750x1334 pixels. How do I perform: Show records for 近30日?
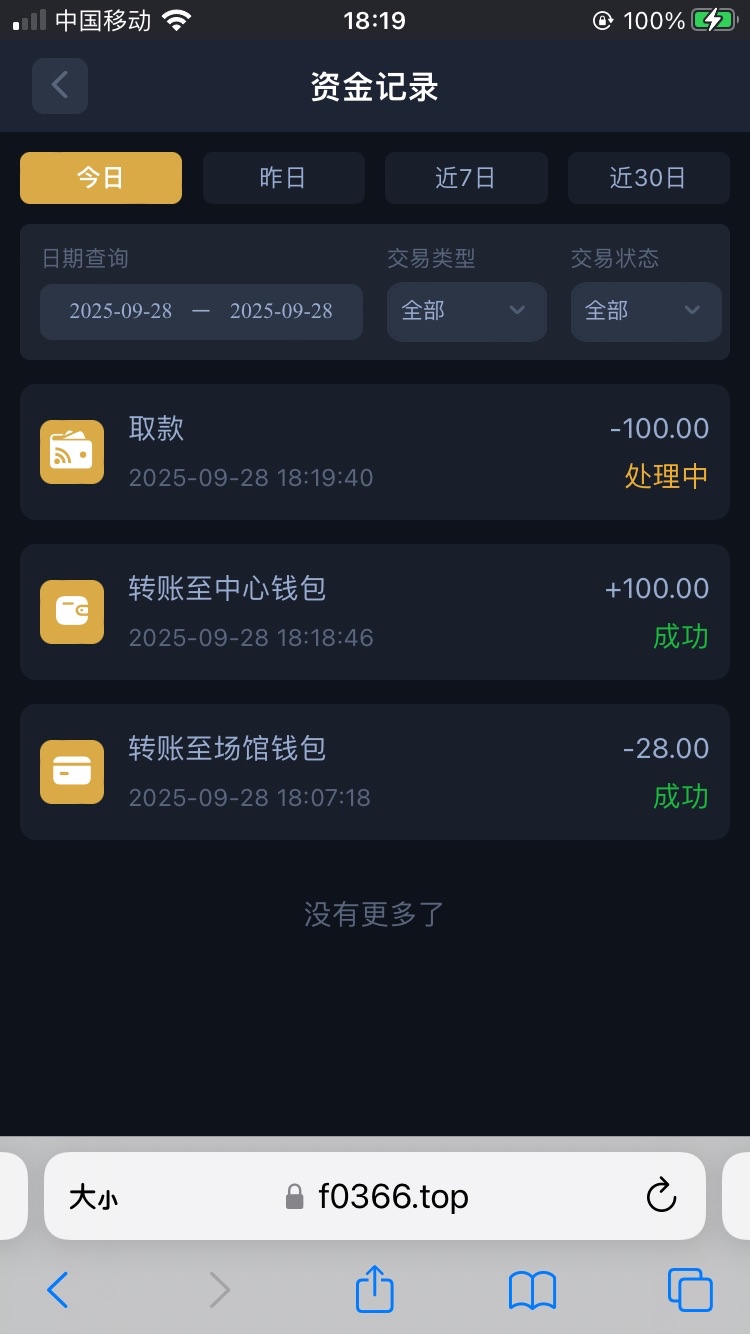point(648,178)
